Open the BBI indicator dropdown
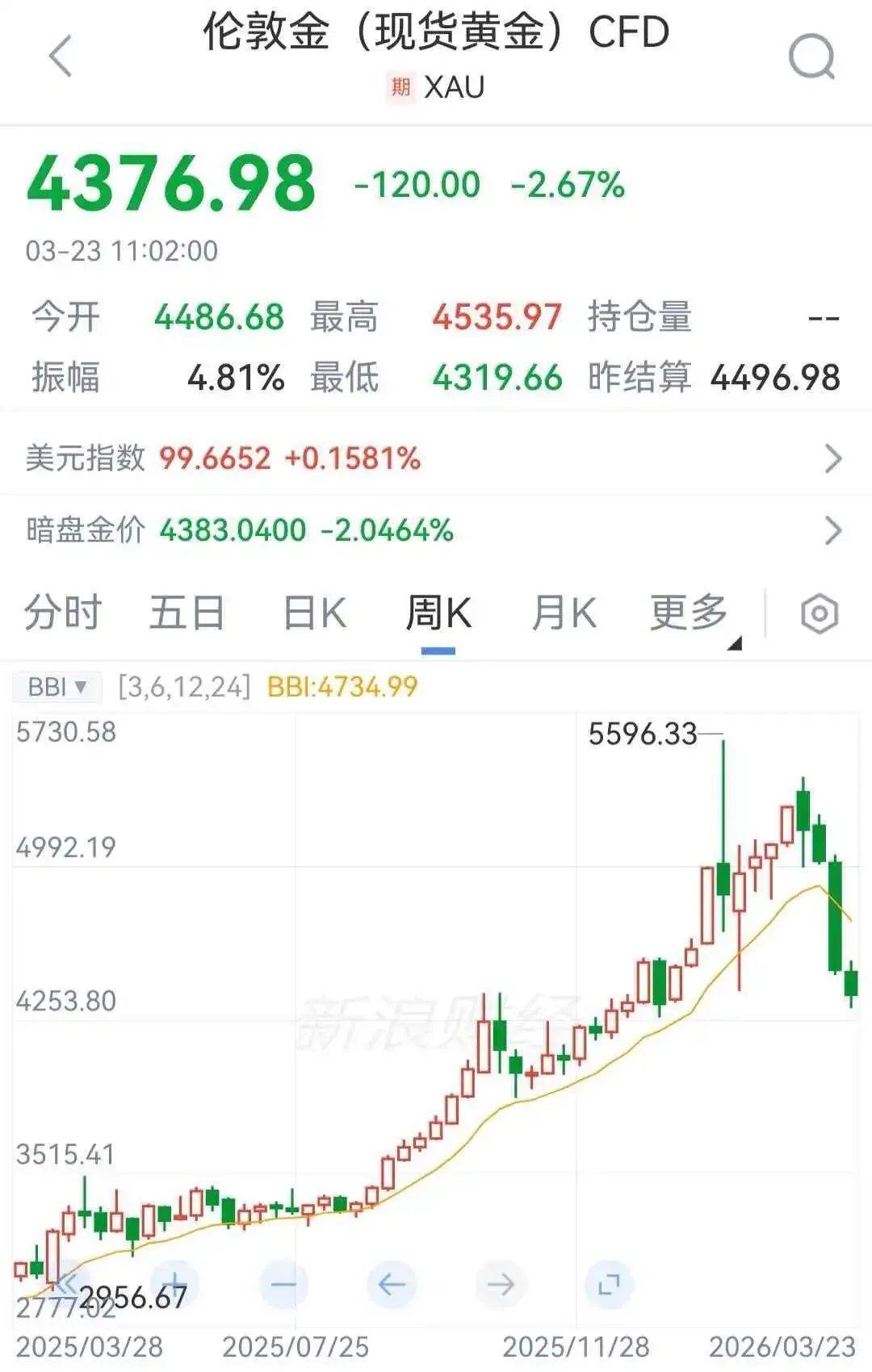 [x=55, y=688]
